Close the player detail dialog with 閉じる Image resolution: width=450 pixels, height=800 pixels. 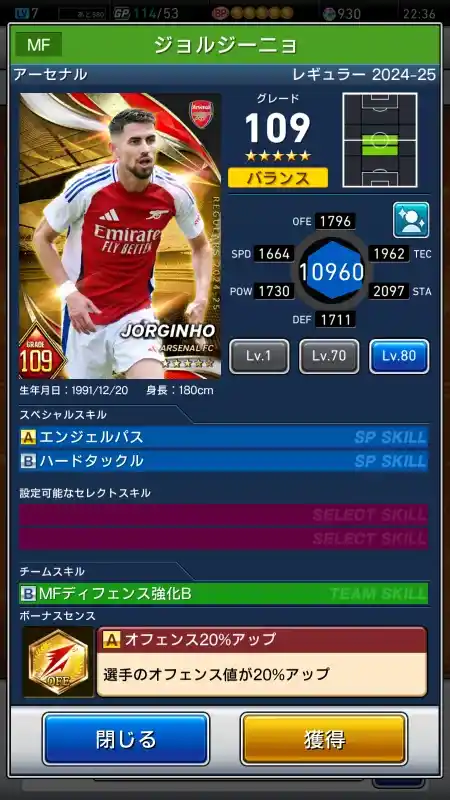pos(126,739)
